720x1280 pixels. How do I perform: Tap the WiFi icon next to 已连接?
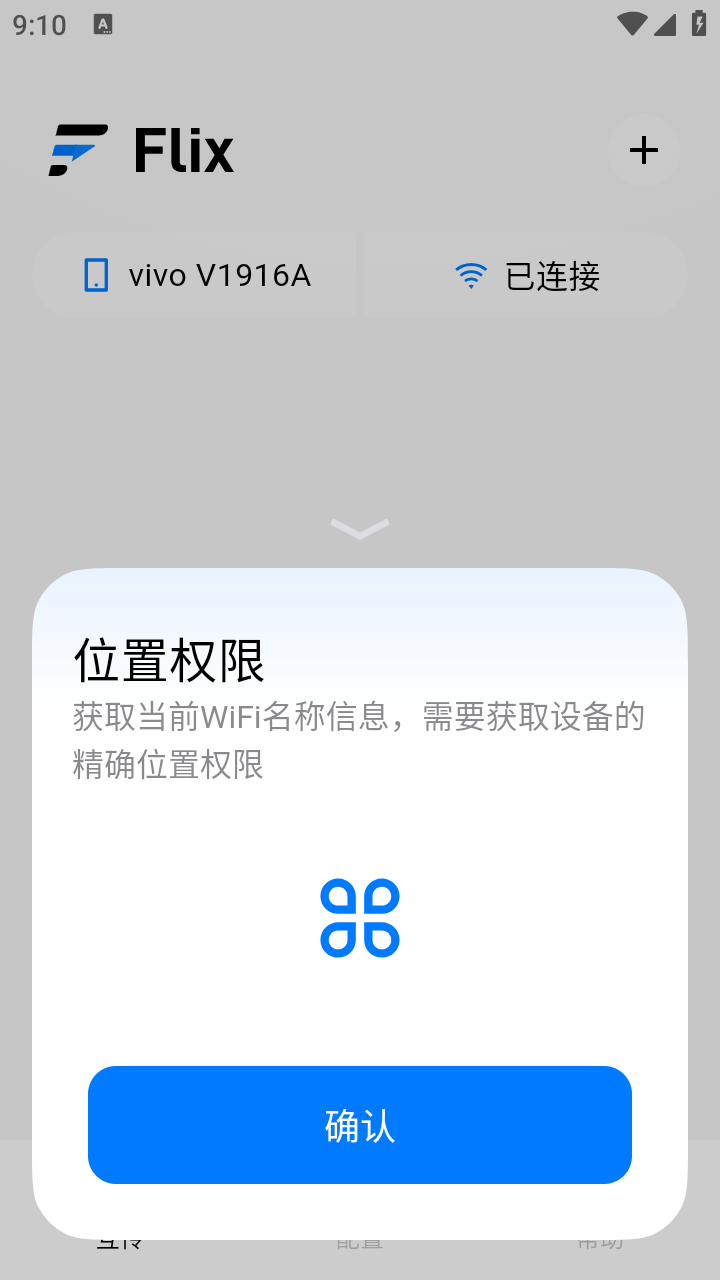(470, 275)
